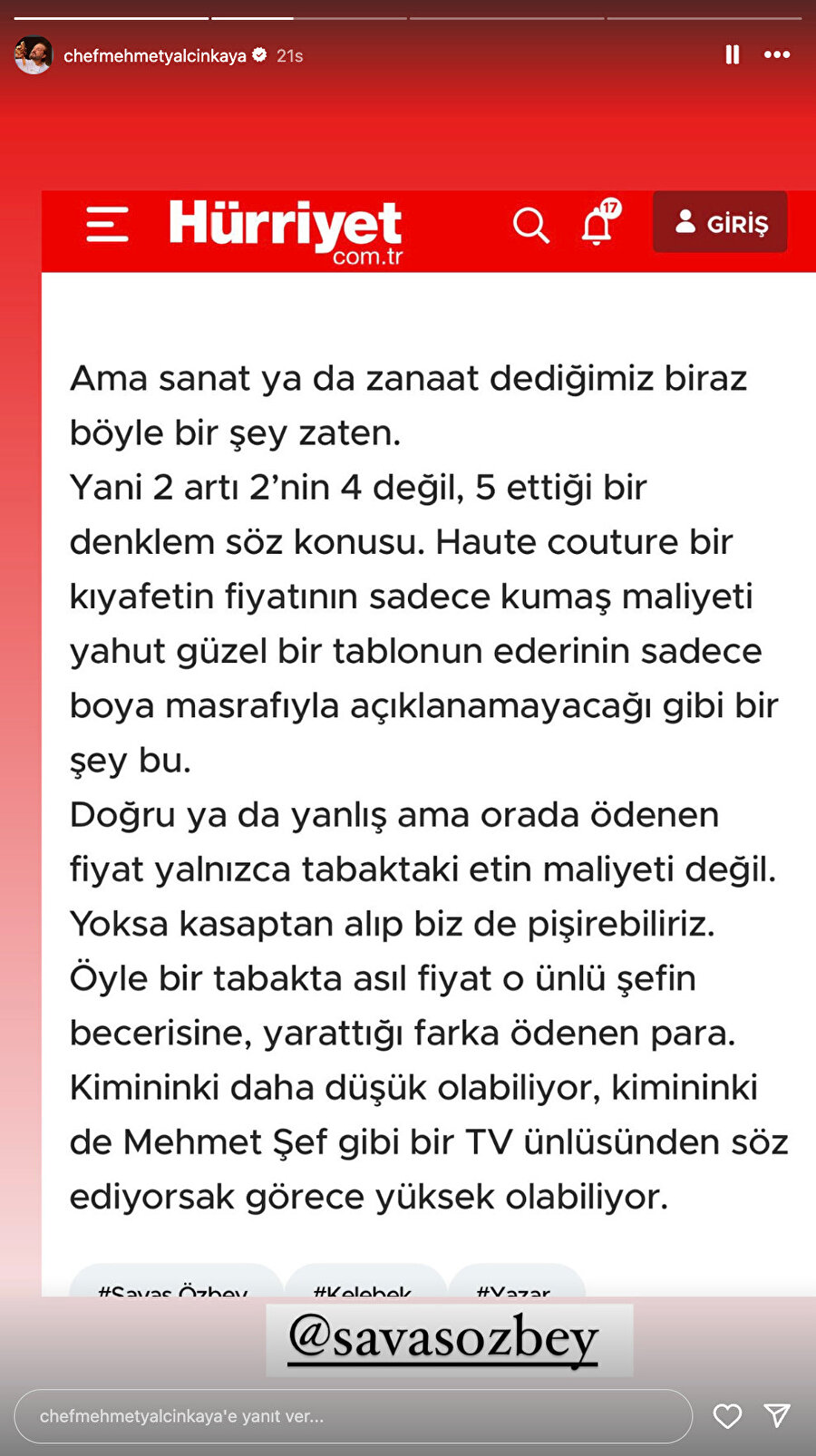The image size is (816, 1456).
Task: Open chefmehmetyalcinkaya's profile
Action: click(x=154, y=55)
